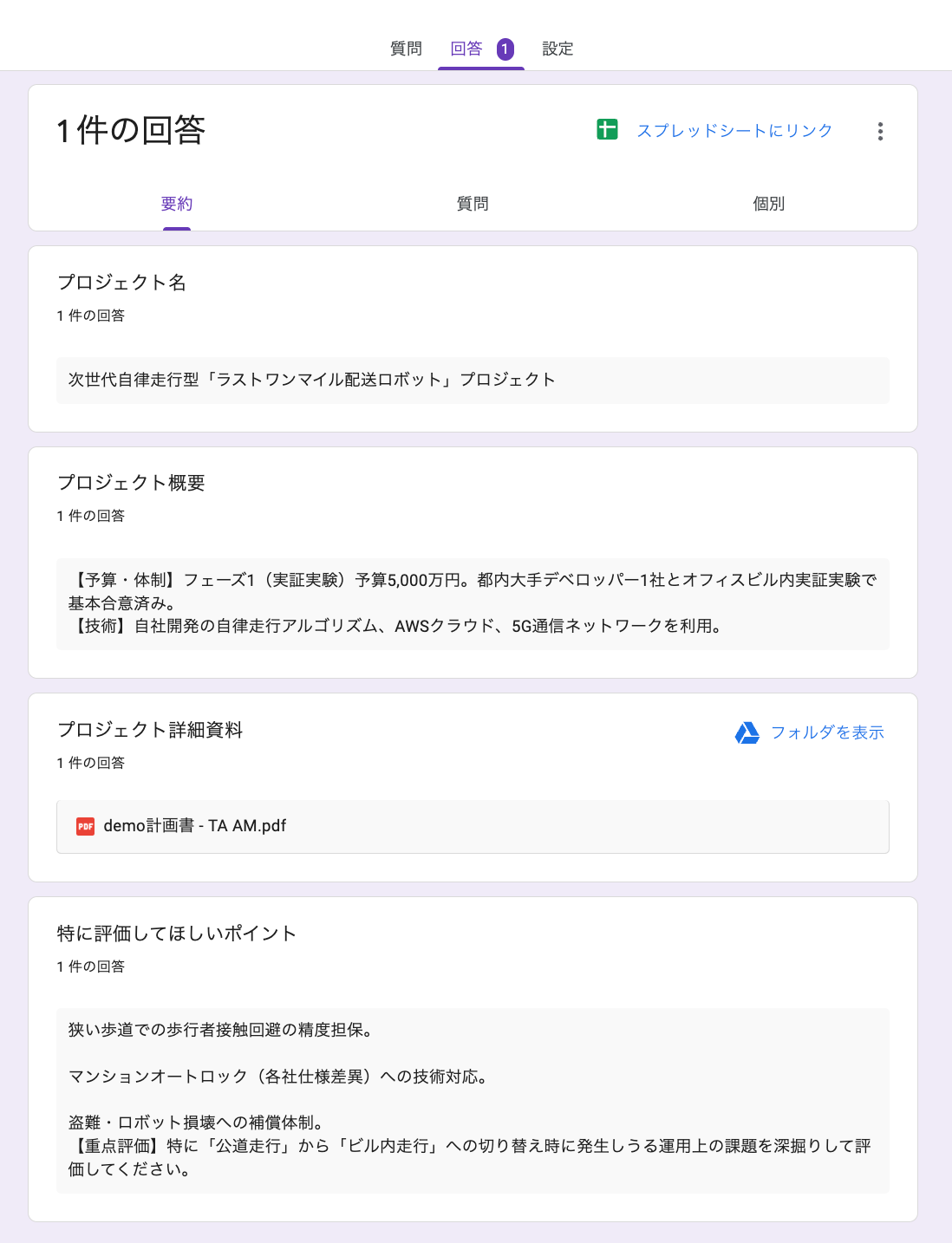The height and width of the screenshot is (1243, 952).
Task: Open the 設定 tab
Action: tap(558, 49)
